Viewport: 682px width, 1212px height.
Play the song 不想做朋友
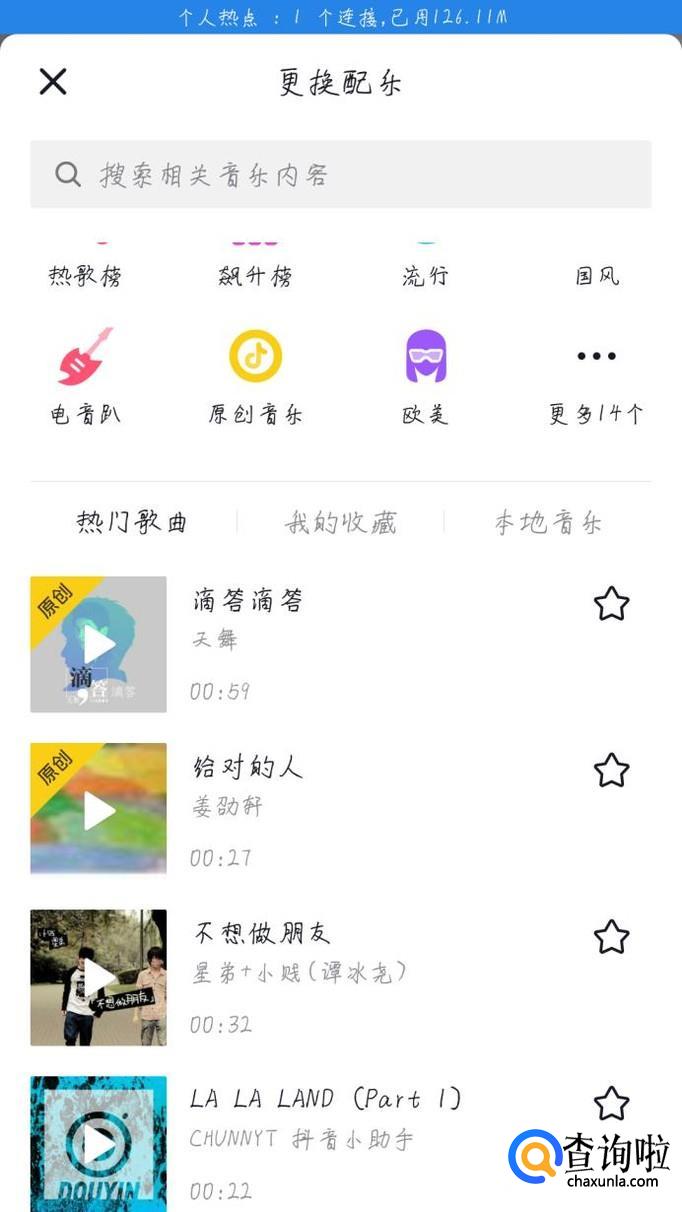99,977
